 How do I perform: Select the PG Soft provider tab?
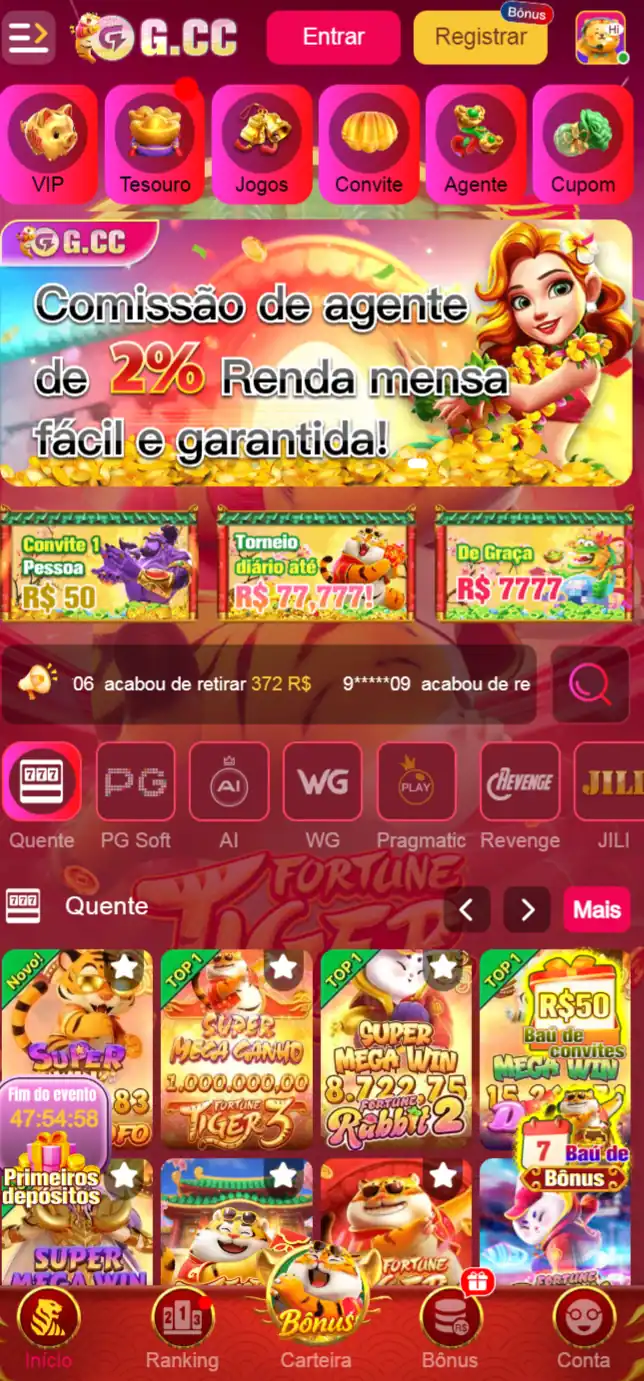pyautogui.click(x=135, y=795)
